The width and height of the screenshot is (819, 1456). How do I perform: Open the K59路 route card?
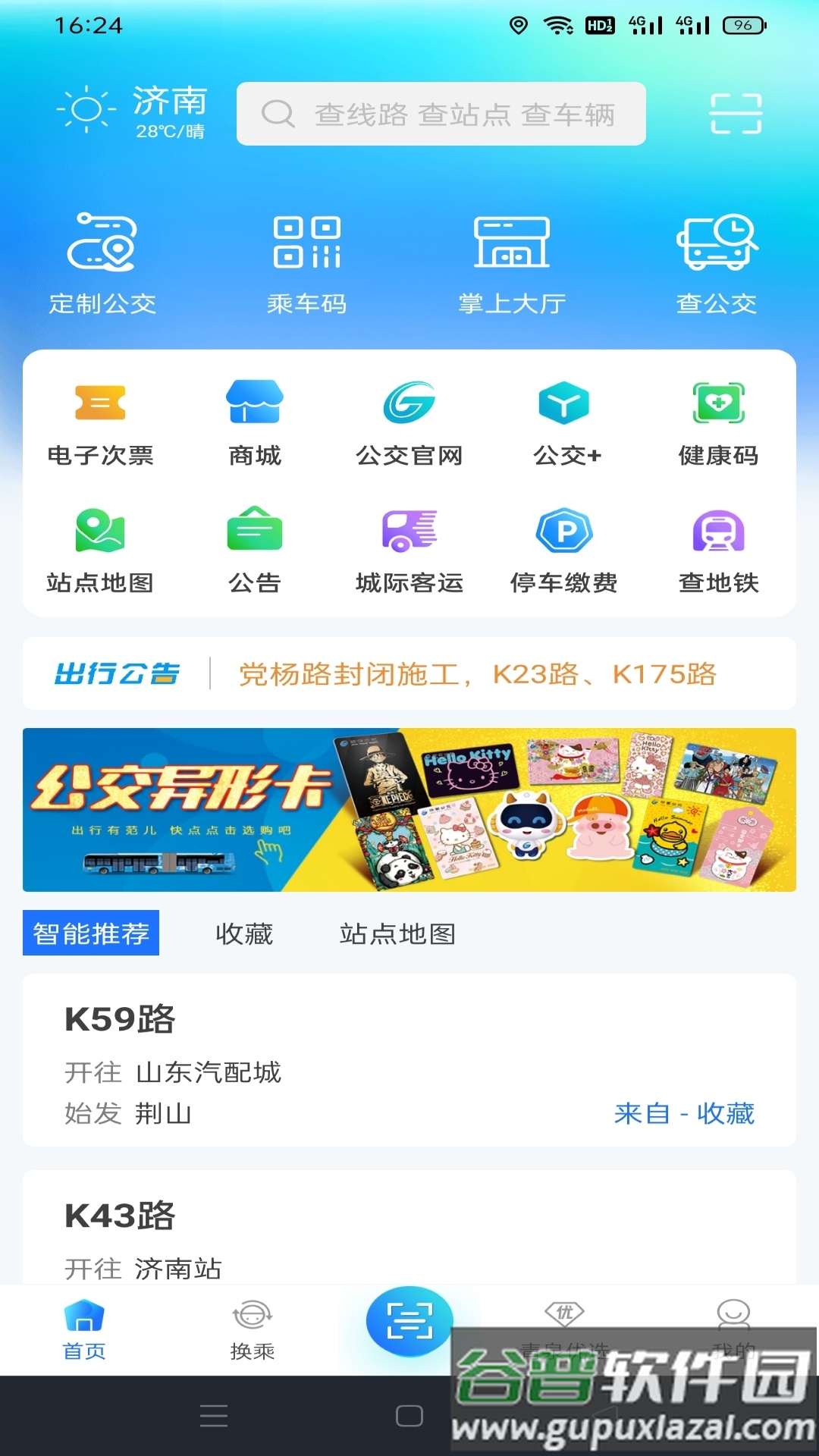coord(409,1060)
